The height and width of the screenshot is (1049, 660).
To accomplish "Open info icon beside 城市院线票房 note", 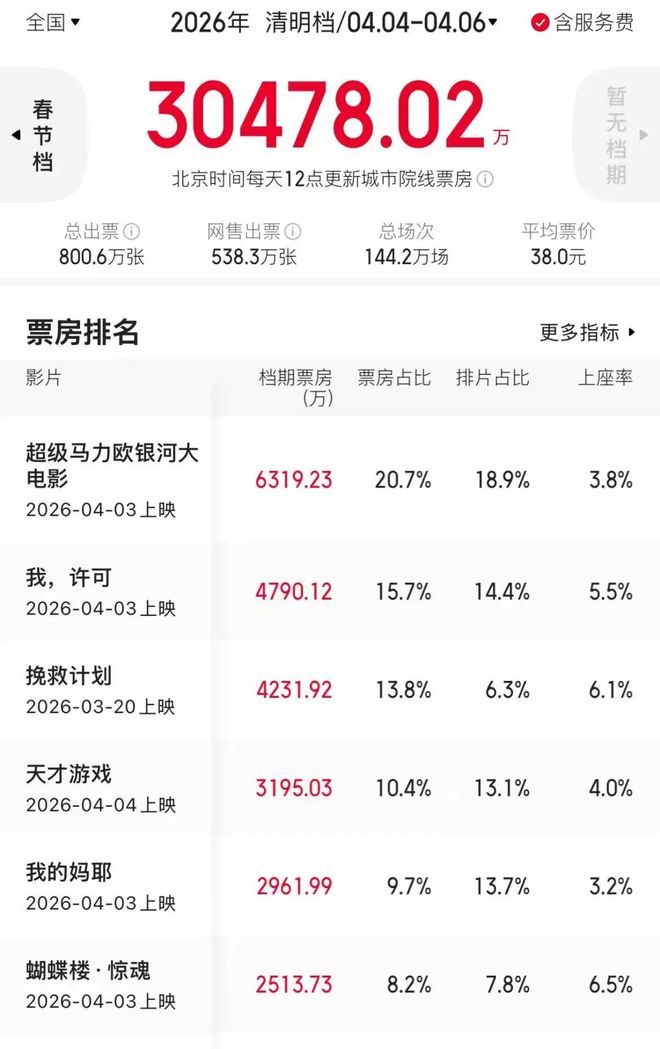I will pyautogui.click(x=485, y=179).
